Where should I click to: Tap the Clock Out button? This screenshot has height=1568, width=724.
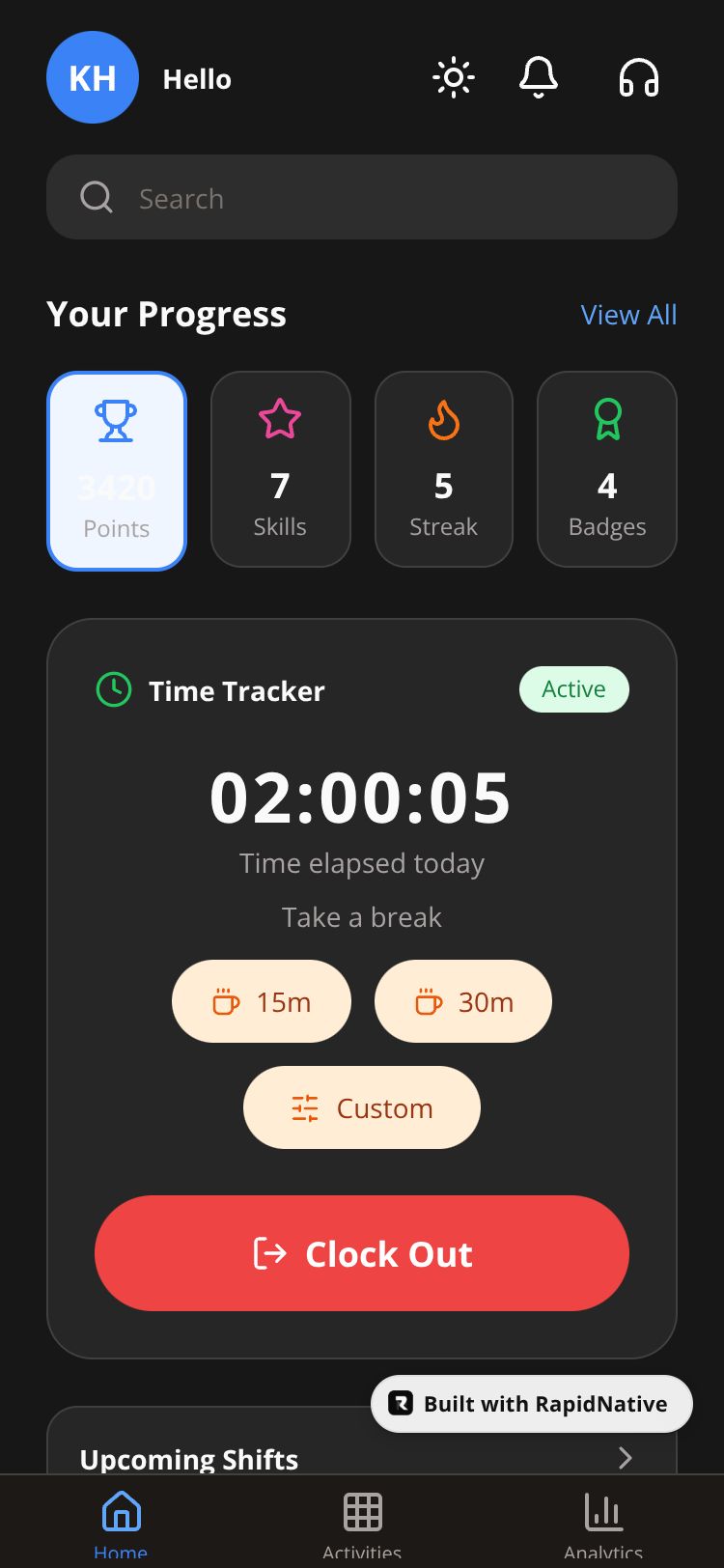[x=362, y=1253]
